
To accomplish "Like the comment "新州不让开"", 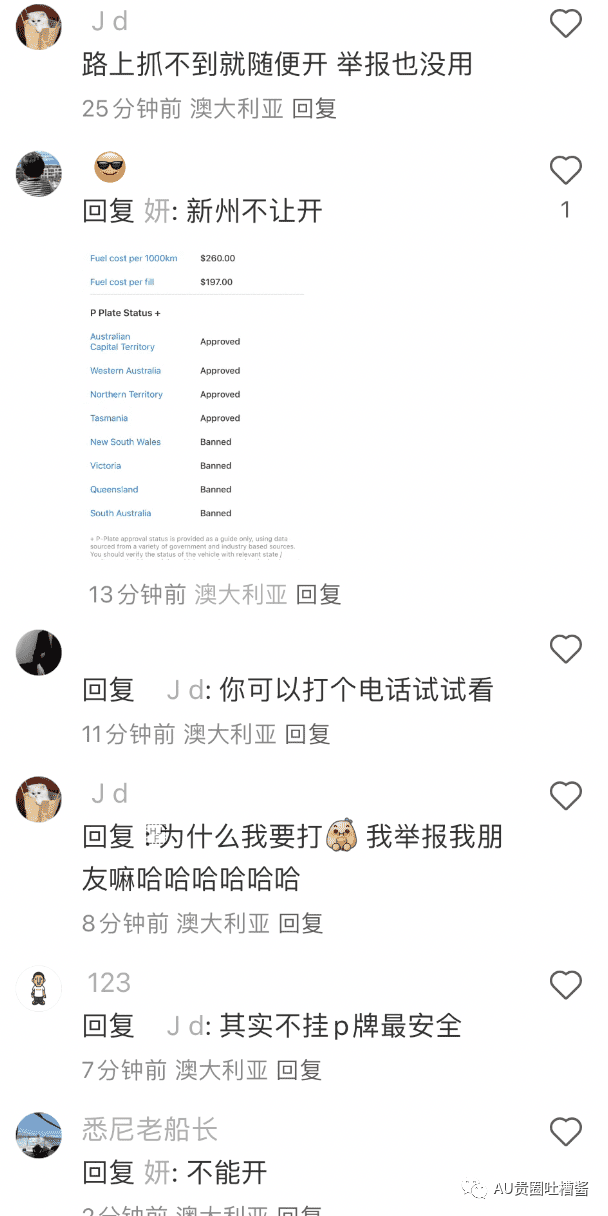I will (566, 170).
